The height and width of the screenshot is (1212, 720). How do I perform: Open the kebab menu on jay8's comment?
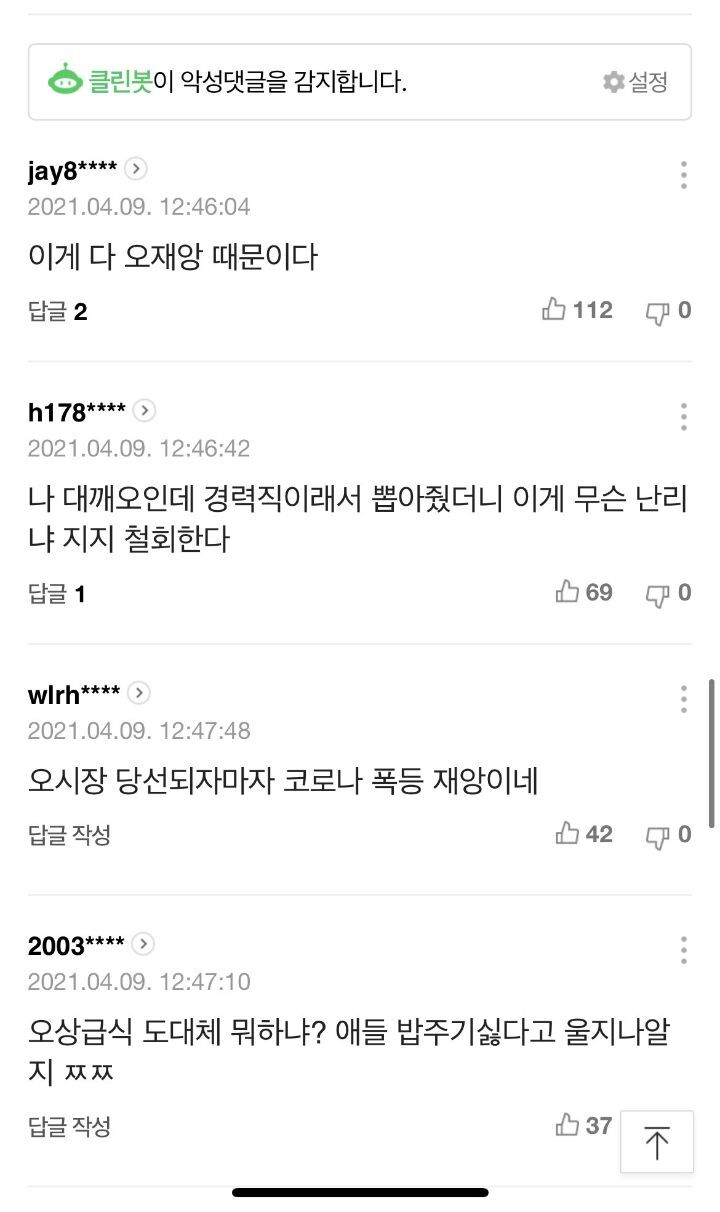coord(683,175)
